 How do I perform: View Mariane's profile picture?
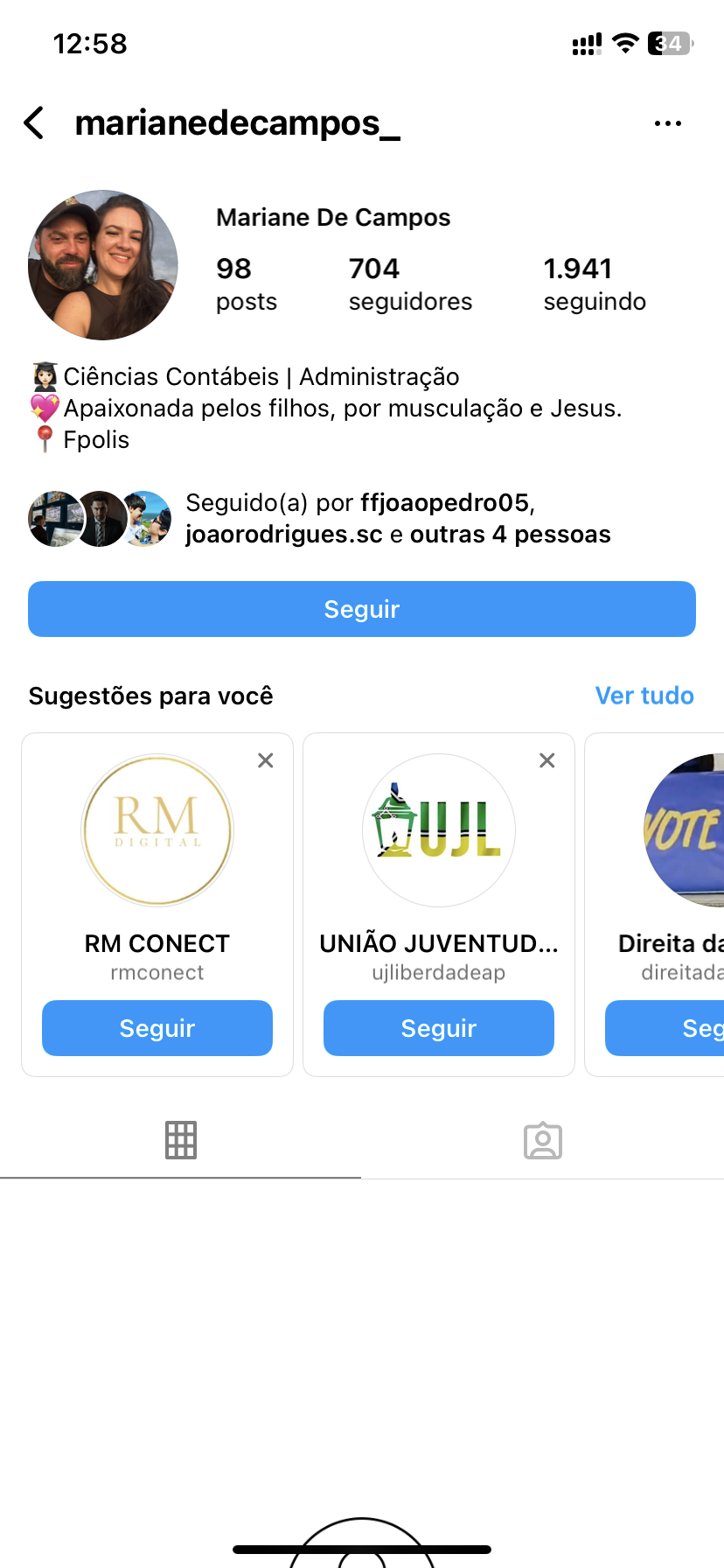103,265
